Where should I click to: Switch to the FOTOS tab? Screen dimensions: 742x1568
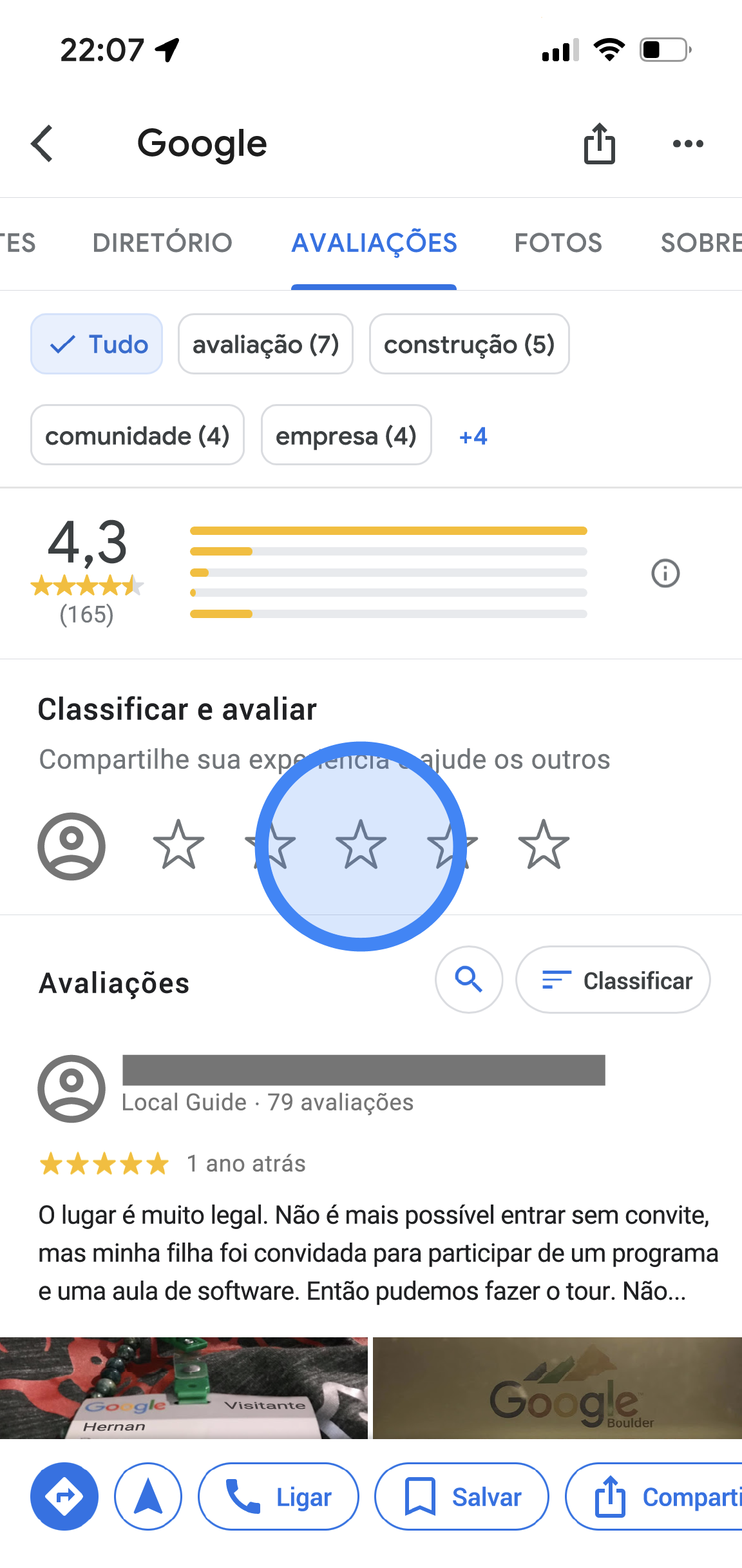click(x=558, y=242)
